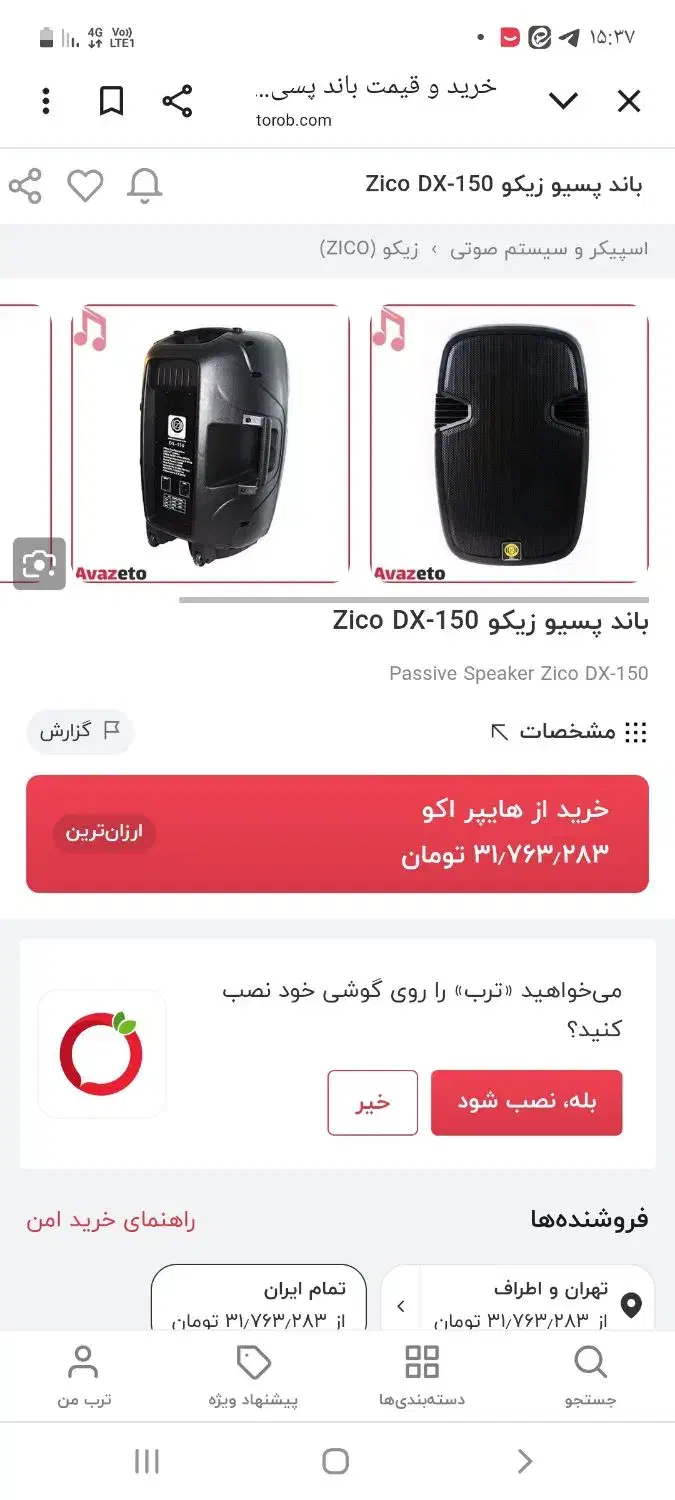View the rear speaker product image
The height and width of the screenshot is (1500, 675).
coord(211,444)
